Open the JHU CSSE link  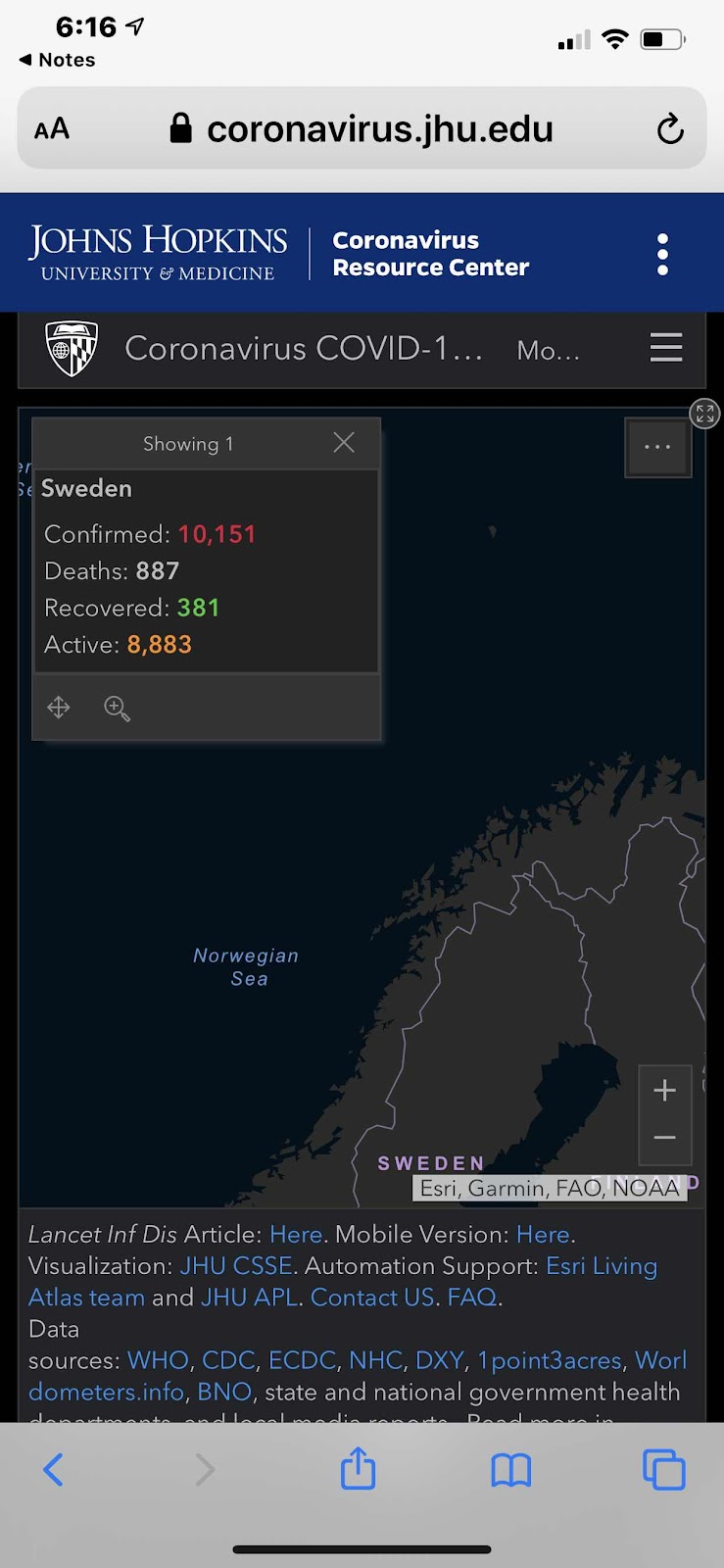(x=235, y=1265)
